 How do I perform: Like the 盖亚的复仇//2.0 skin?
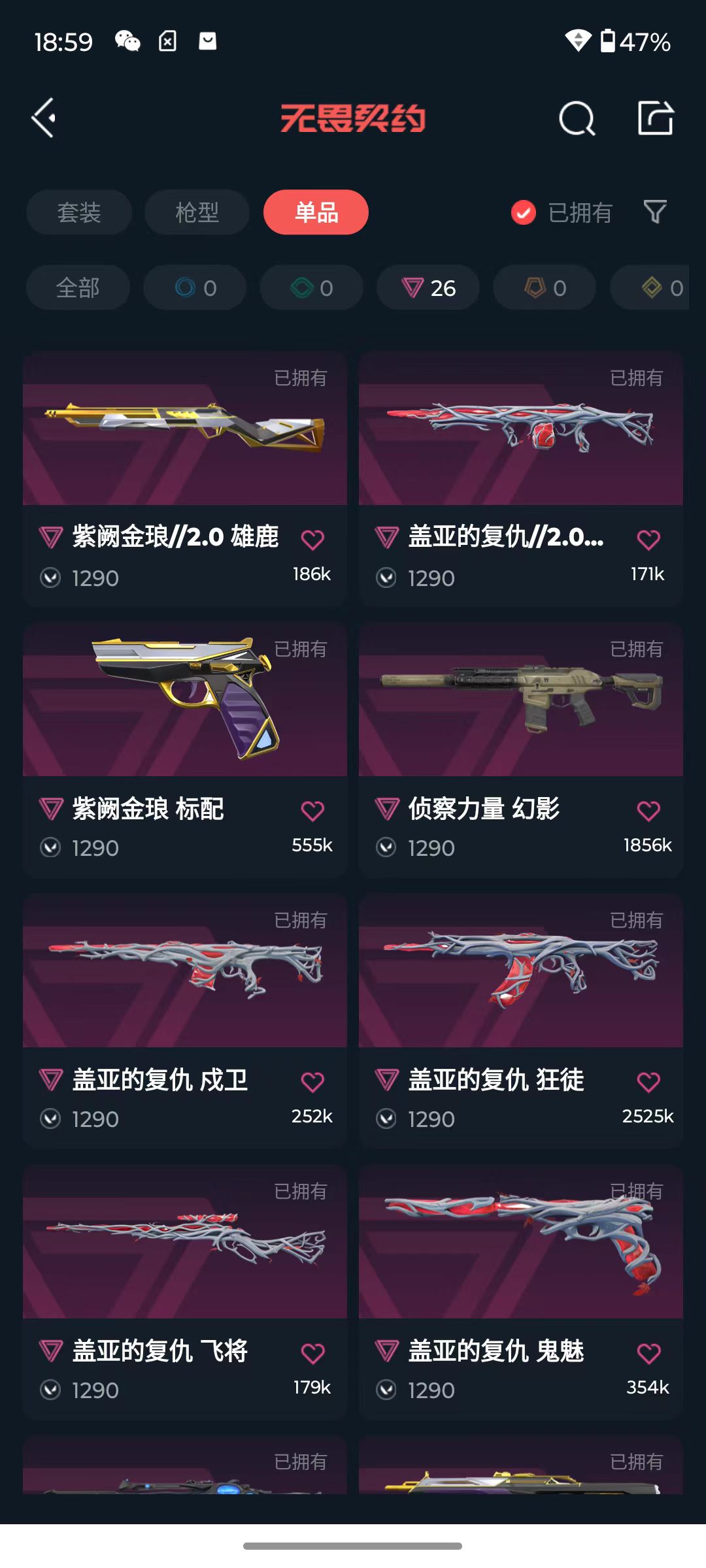click(x=648, y=540)
